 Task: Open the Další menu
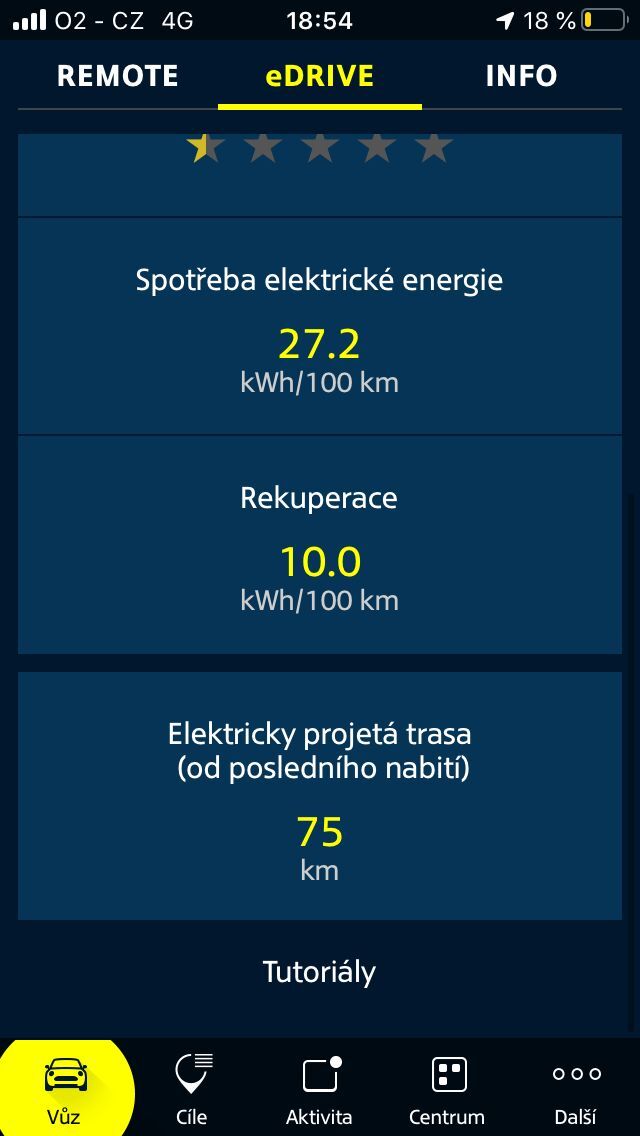click(576, 1088)
